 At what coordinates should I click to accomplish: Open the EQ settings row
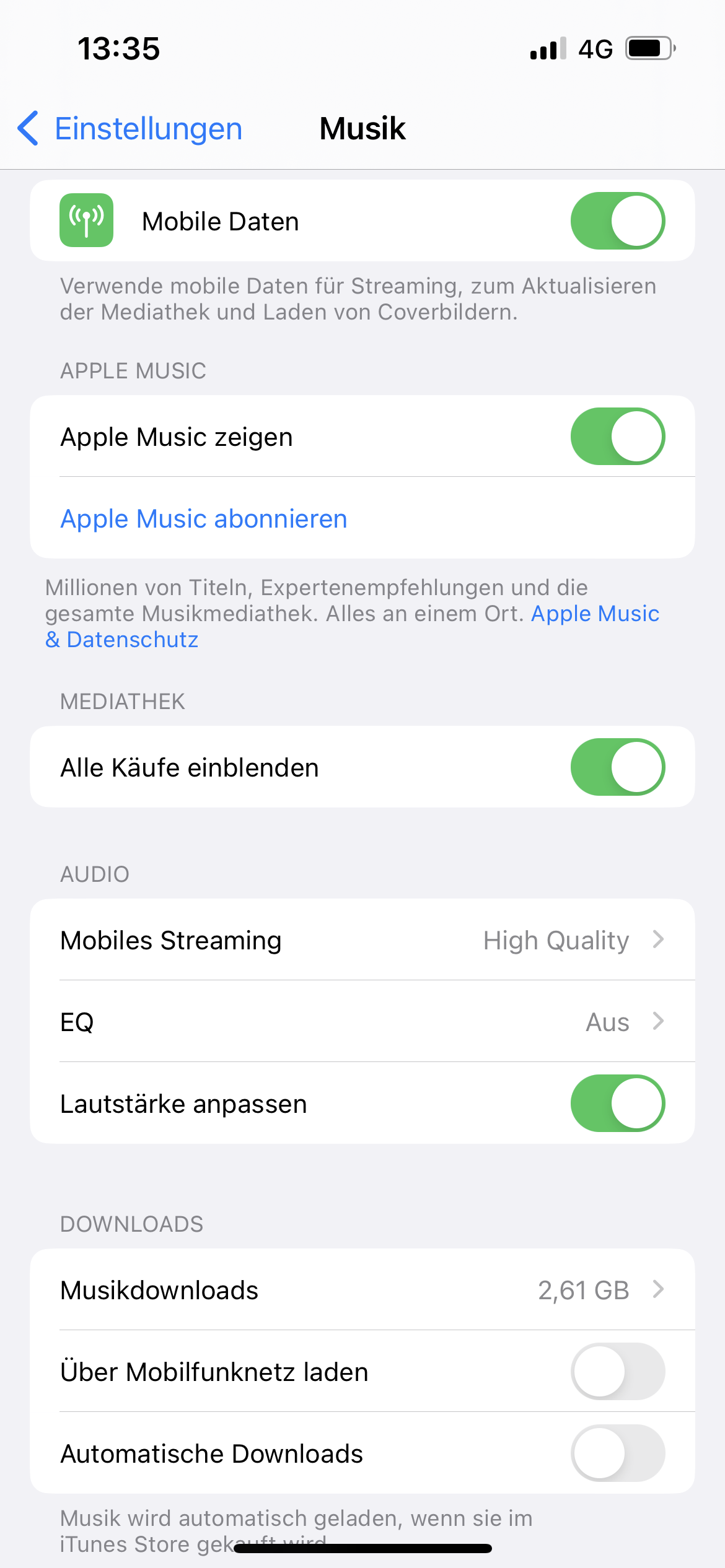point(362,1022)
